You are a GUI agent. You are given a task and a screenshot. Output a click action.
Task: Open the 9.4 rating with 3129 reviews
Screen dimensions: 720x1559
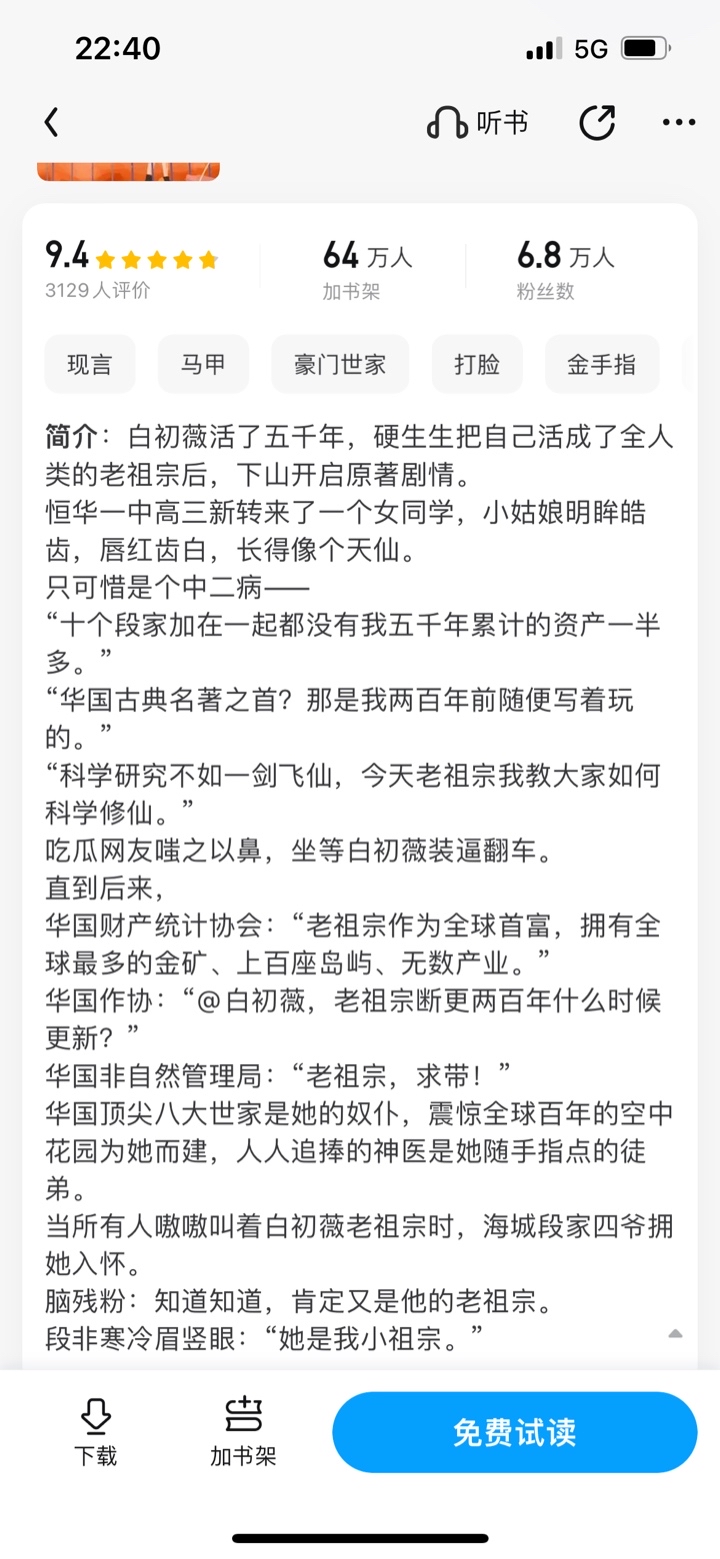[131, 270]
